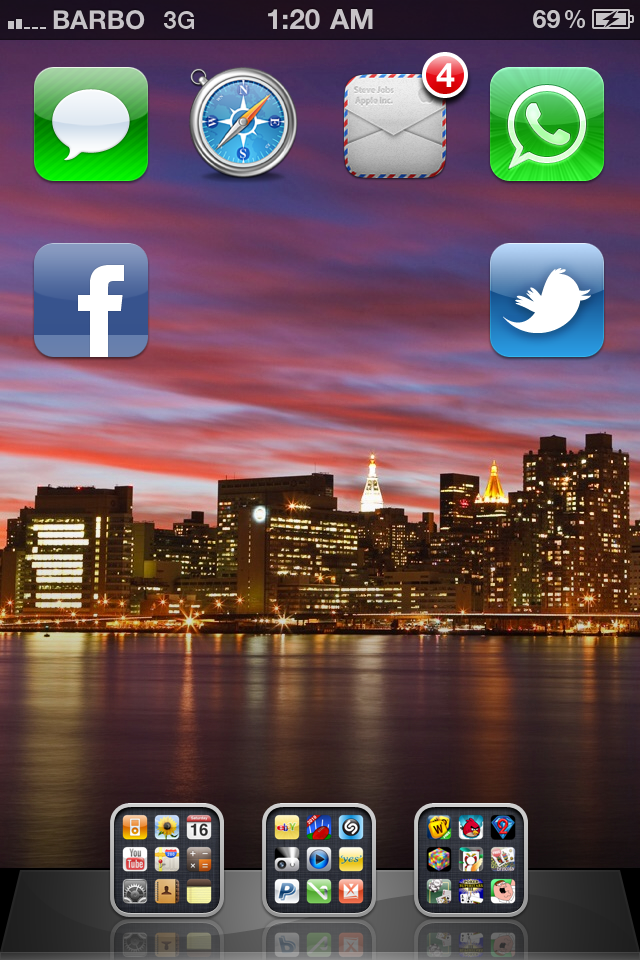Viewport: 640px width, 960px height.
Task: Open the games folder with Angry Birds
Action: click(471, 859)
